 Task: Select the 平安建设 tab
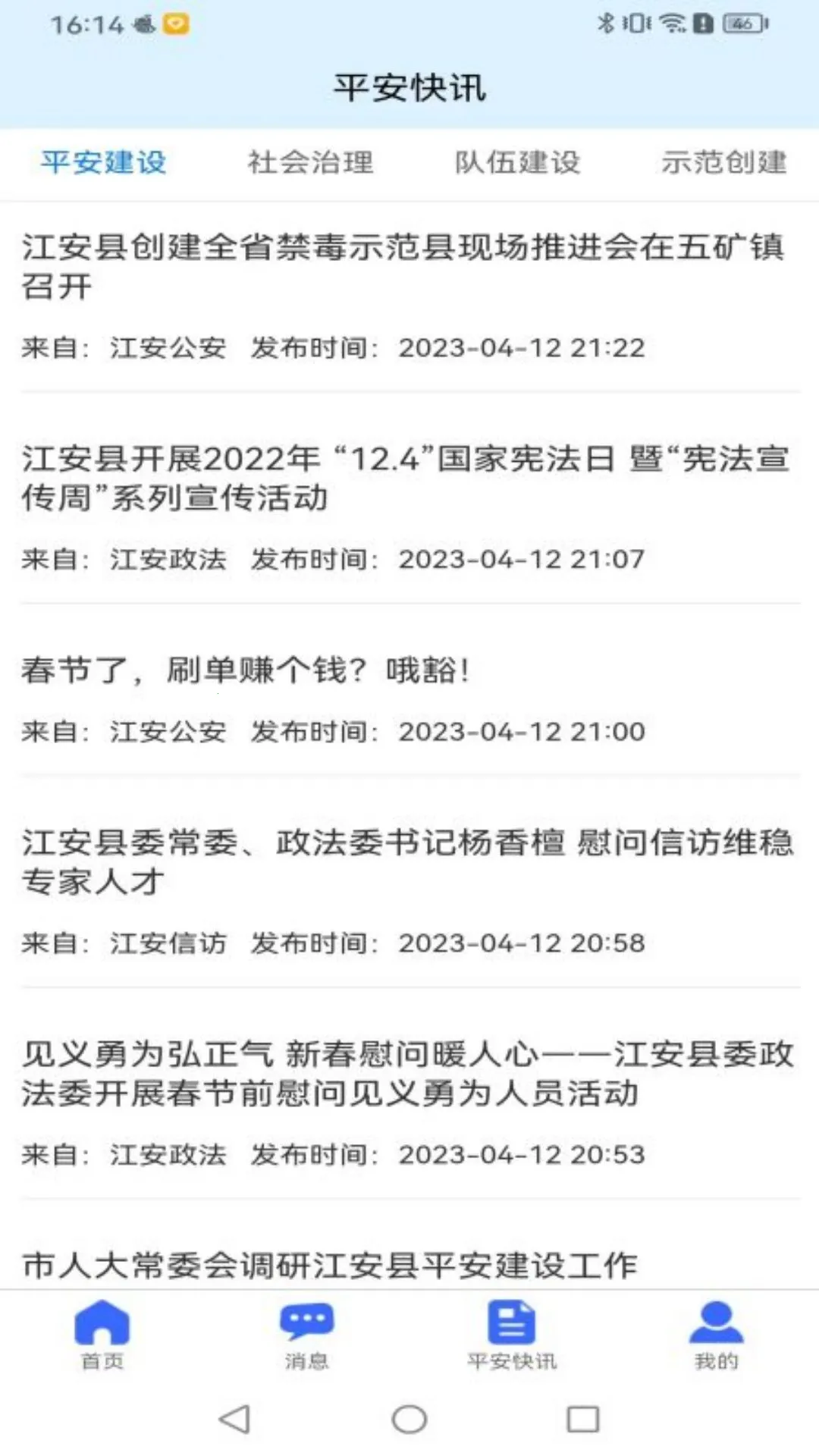pyautogui.click(x=103, y=162)
